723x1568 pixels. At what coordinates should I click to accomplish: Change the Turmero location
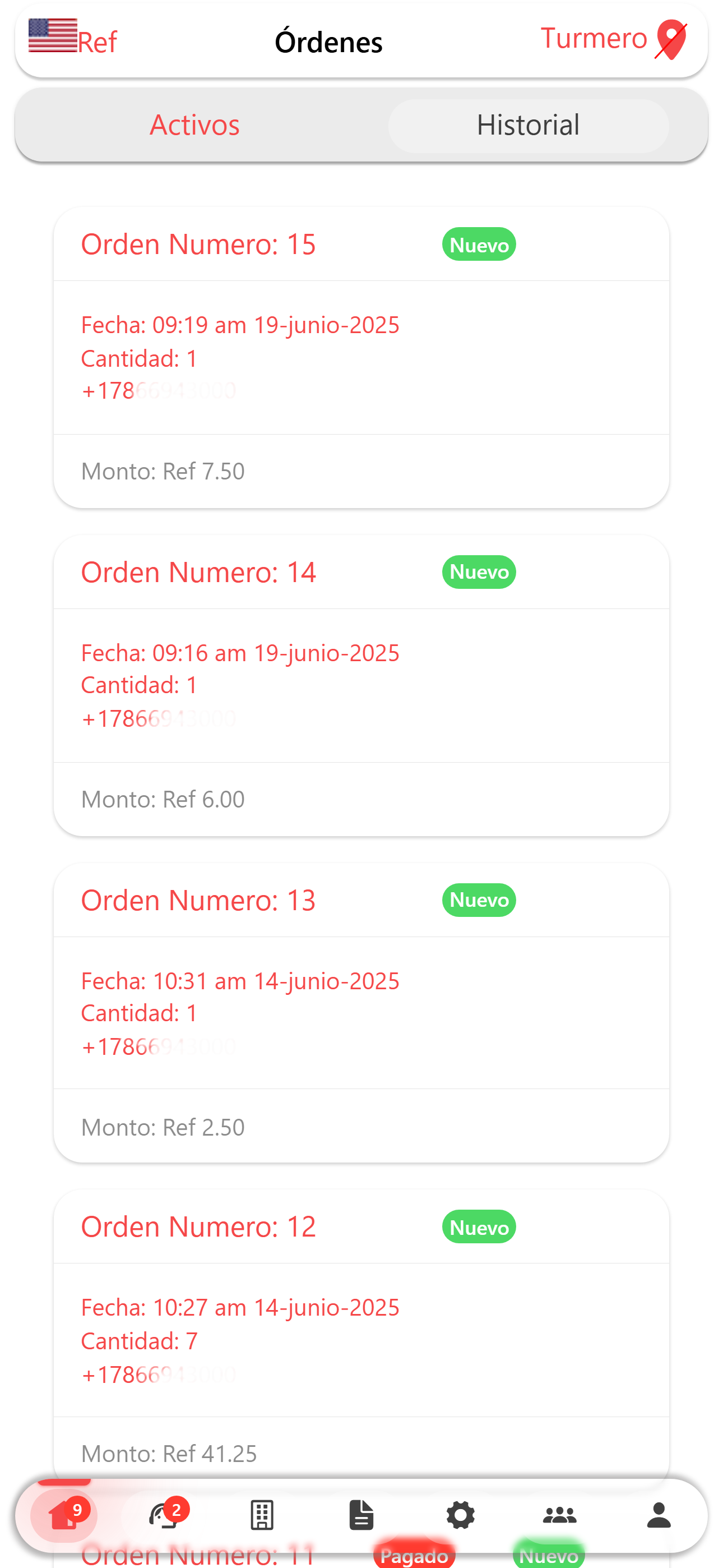614,40
